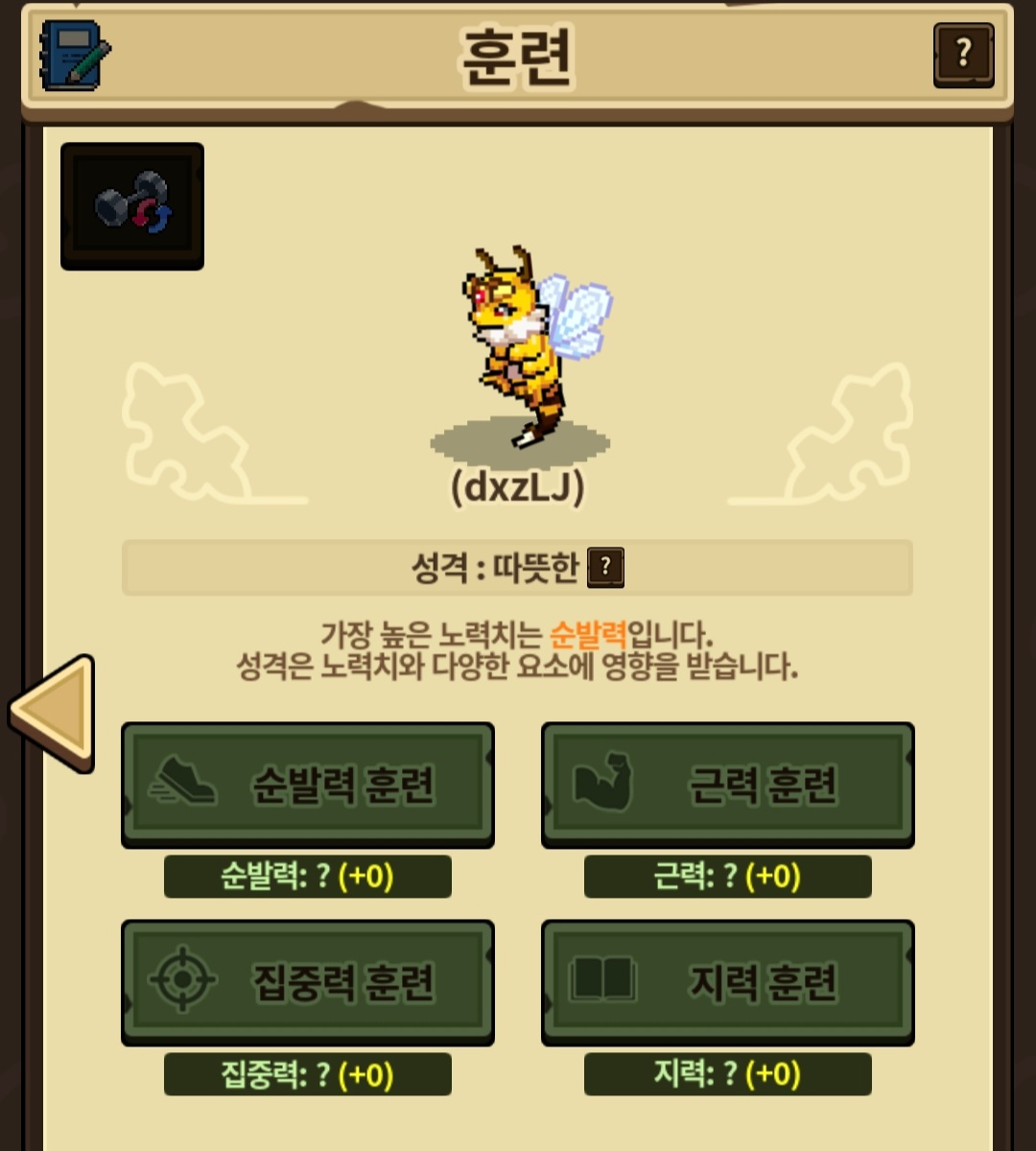Viewport: 1036px width, 1151px height.
Task: Start 순발력 훈련
Action: [308, 785]
